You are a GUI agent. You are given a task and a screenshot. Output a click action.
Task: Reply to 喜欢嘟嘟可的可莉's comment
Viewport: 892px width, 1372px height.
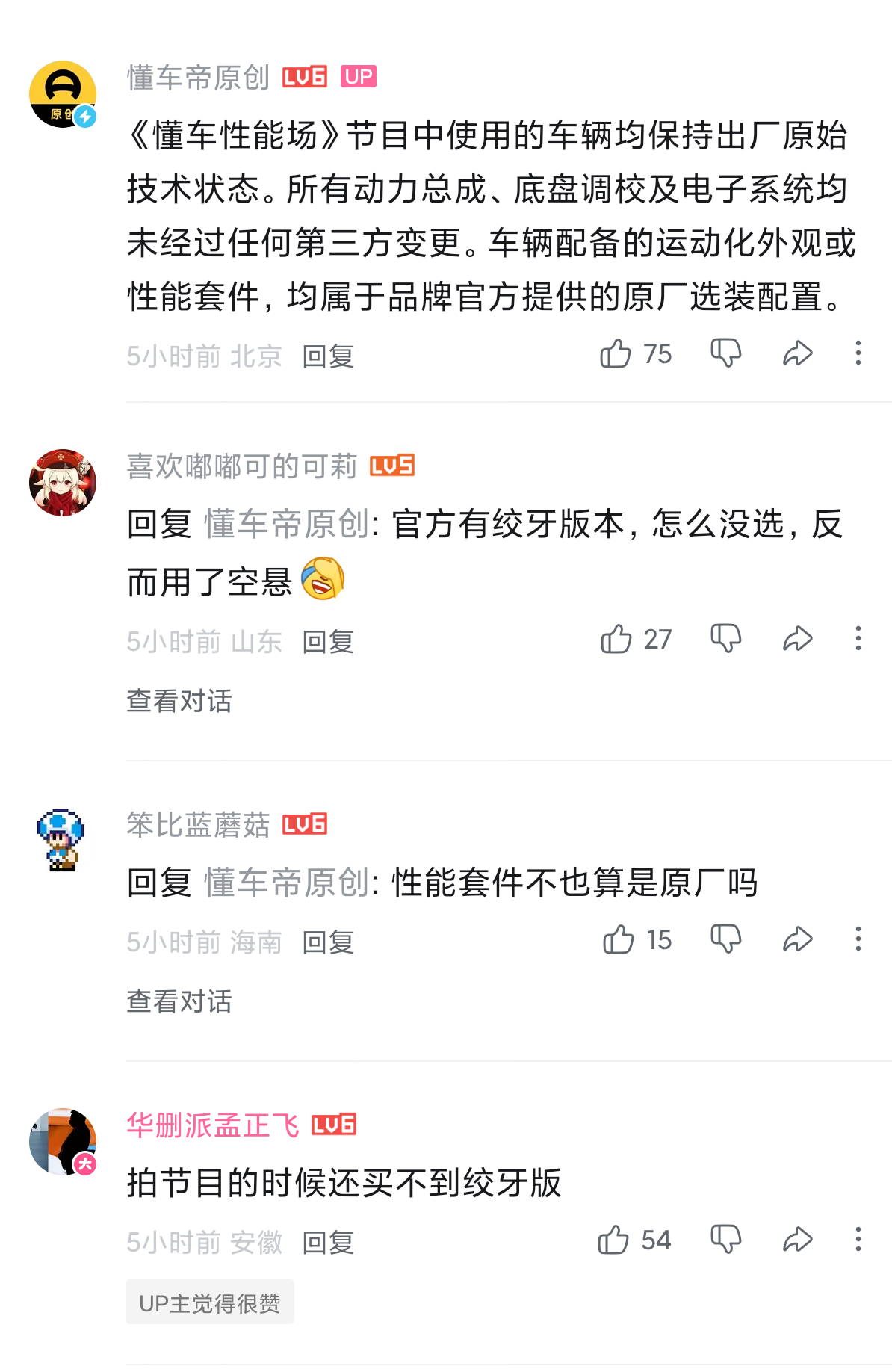pos(328,642)
